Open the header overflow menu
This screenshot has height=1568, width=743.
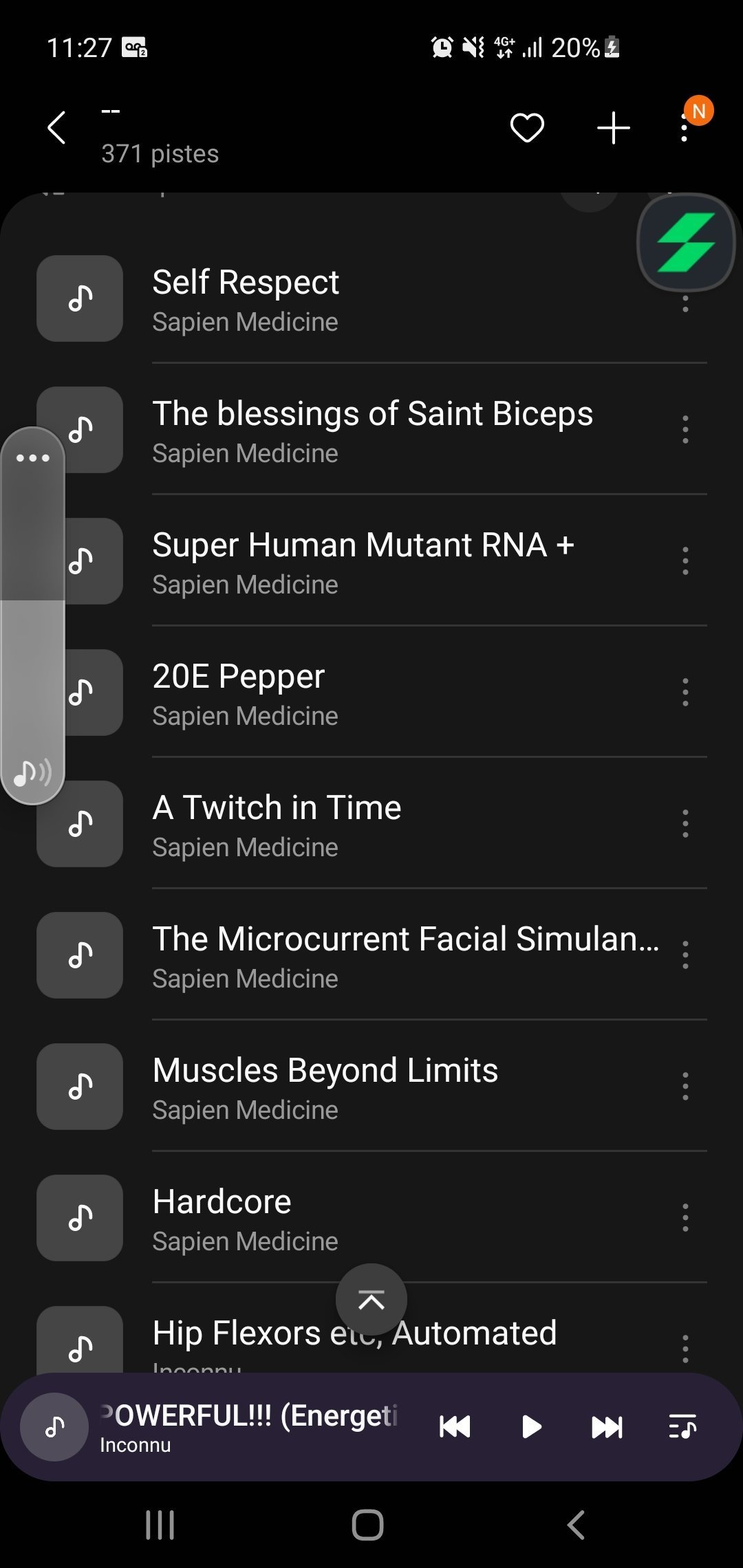tap(684, 128)
